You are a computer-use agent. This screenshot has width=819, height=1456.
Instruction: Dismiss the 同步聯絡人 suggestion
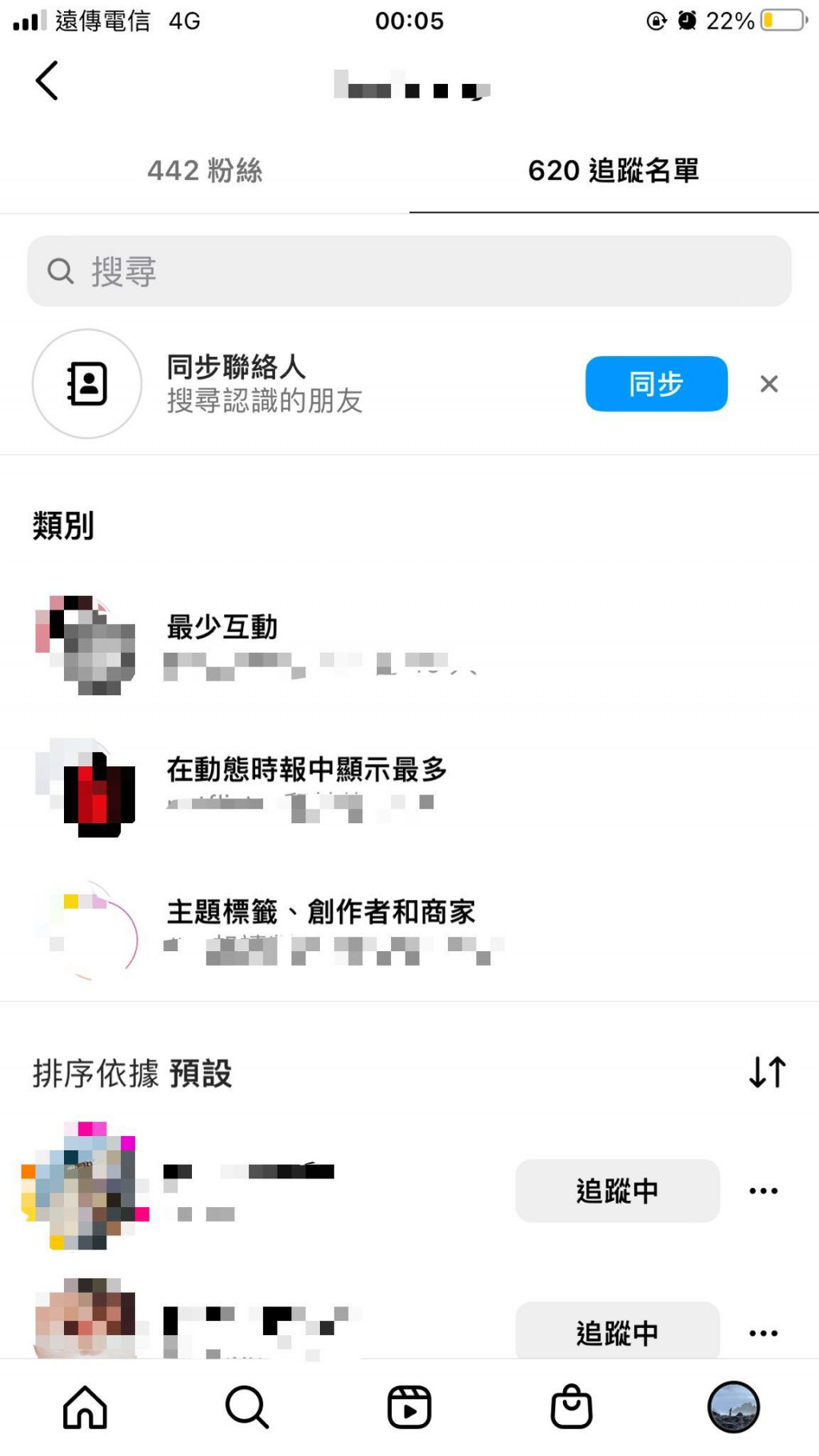click(x=769, y=384)
